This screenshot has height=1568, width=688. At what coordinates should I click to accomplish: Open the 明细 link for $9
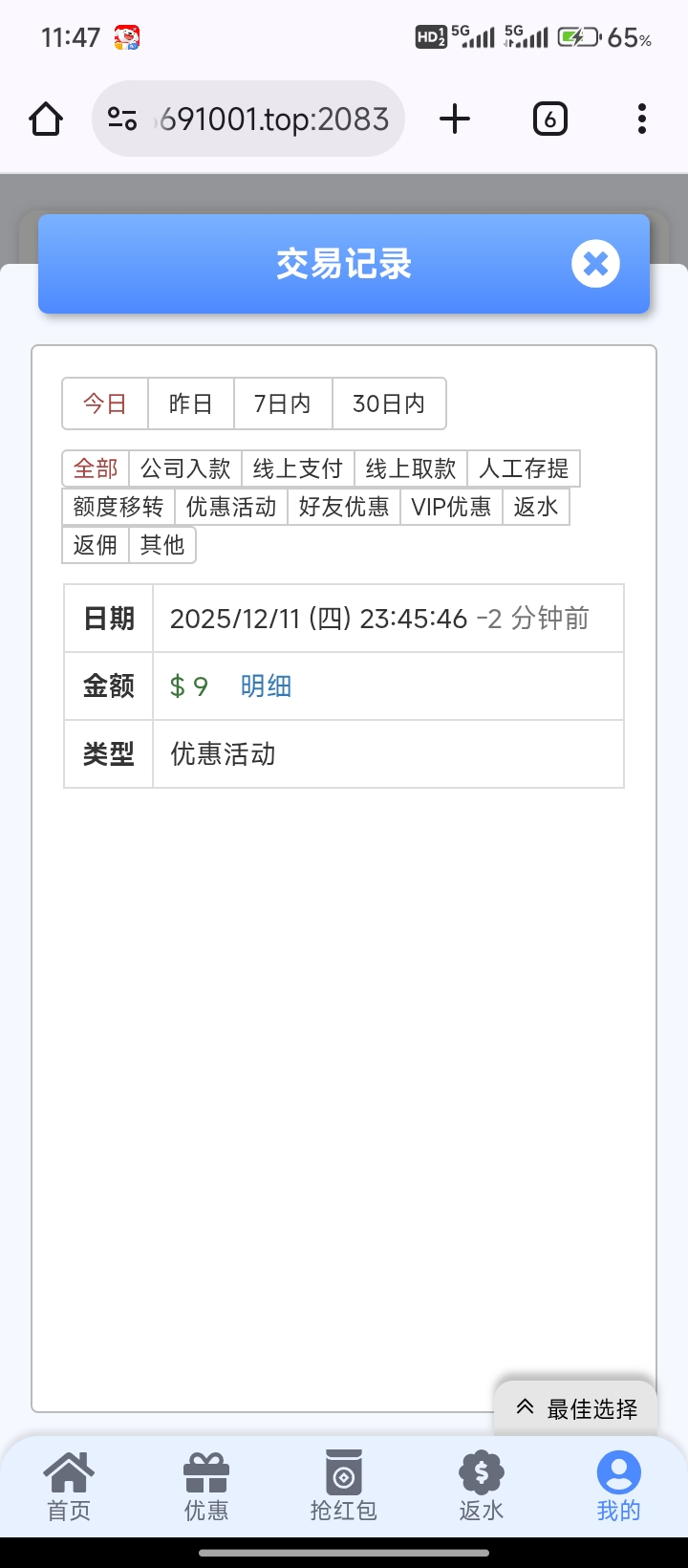click(x=266, y=686)
